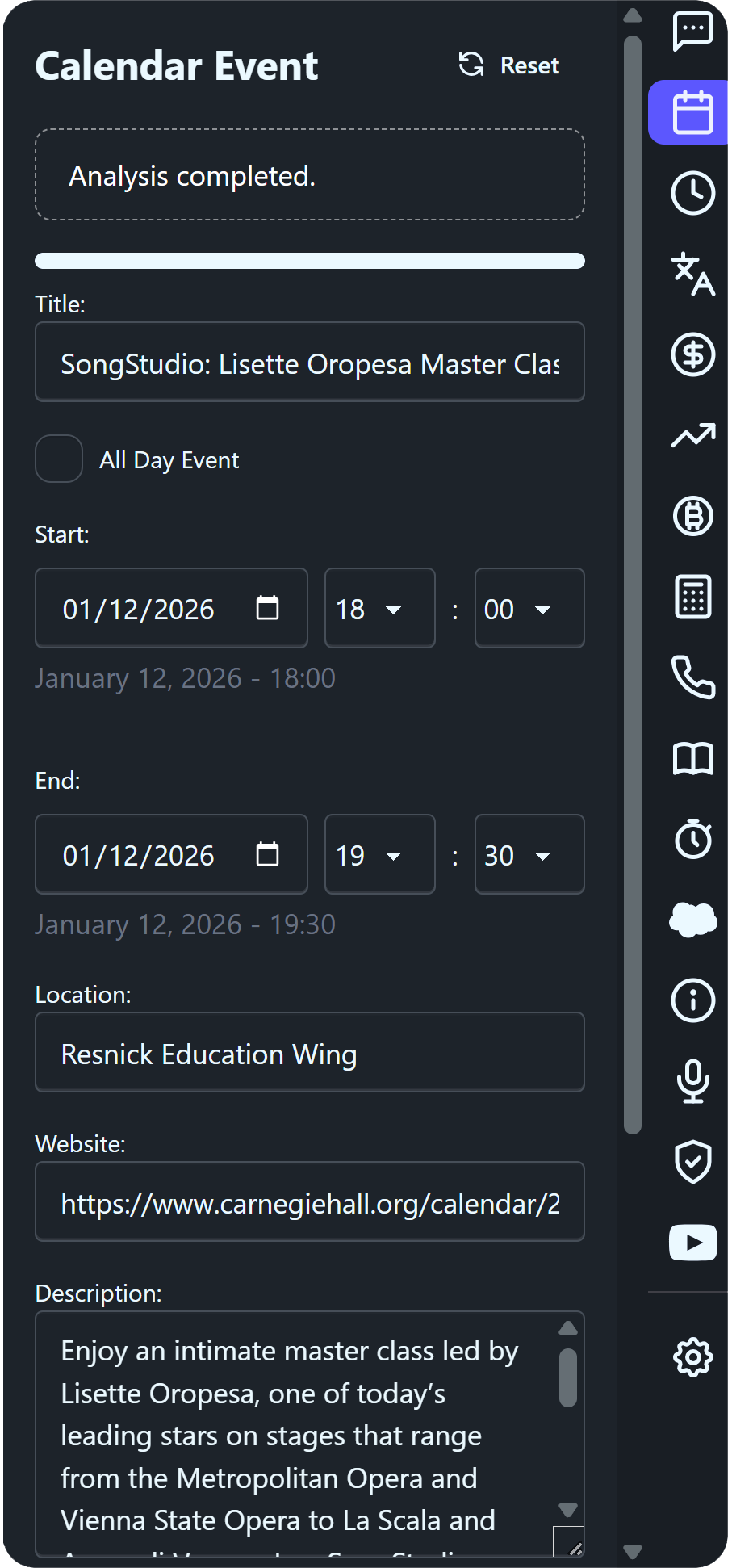The image size is (732, 1568).
Task: Open the extension settings gear
Action: click(x=691, y=1357)
